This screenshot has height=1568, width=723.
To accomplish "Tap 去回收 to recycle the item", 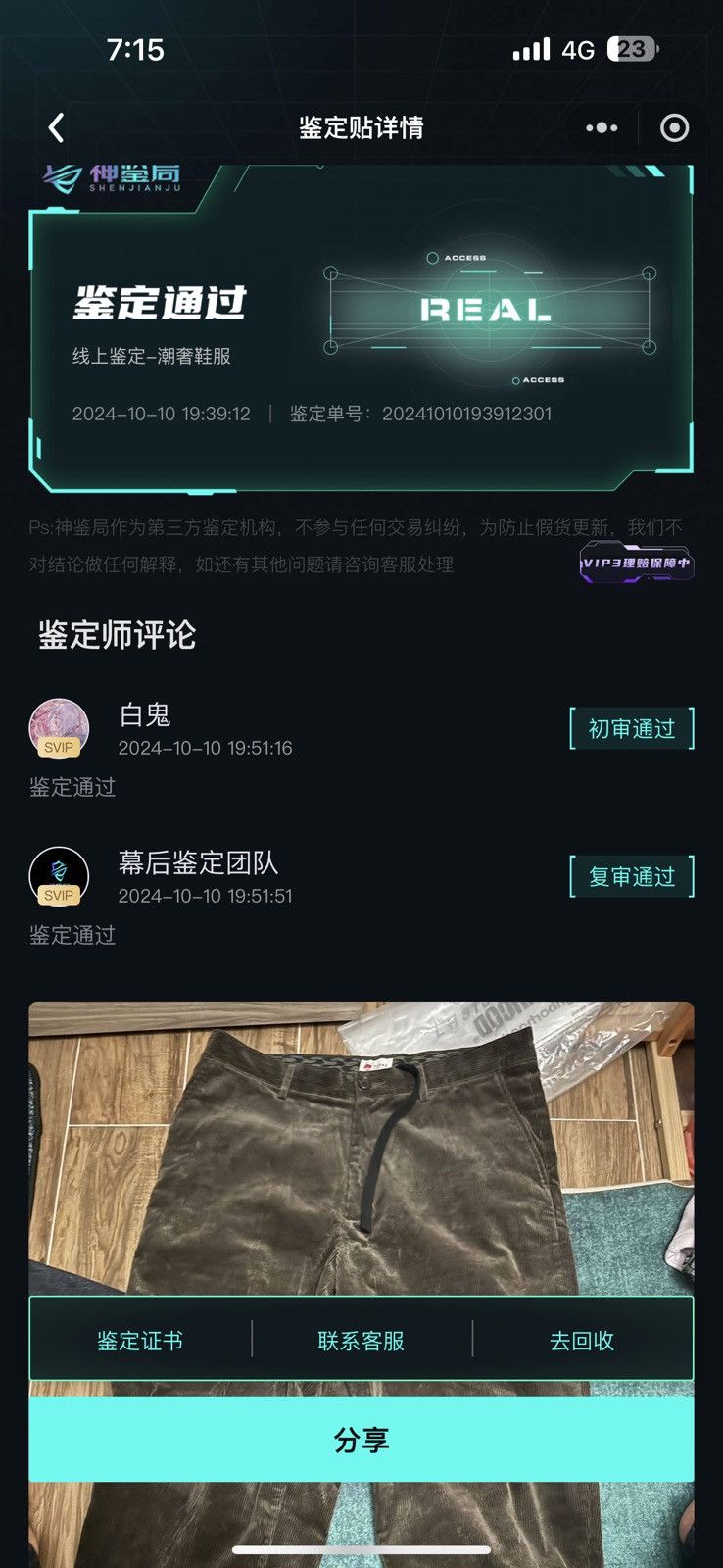I will pyautogui.click(x=582, y=1341).
